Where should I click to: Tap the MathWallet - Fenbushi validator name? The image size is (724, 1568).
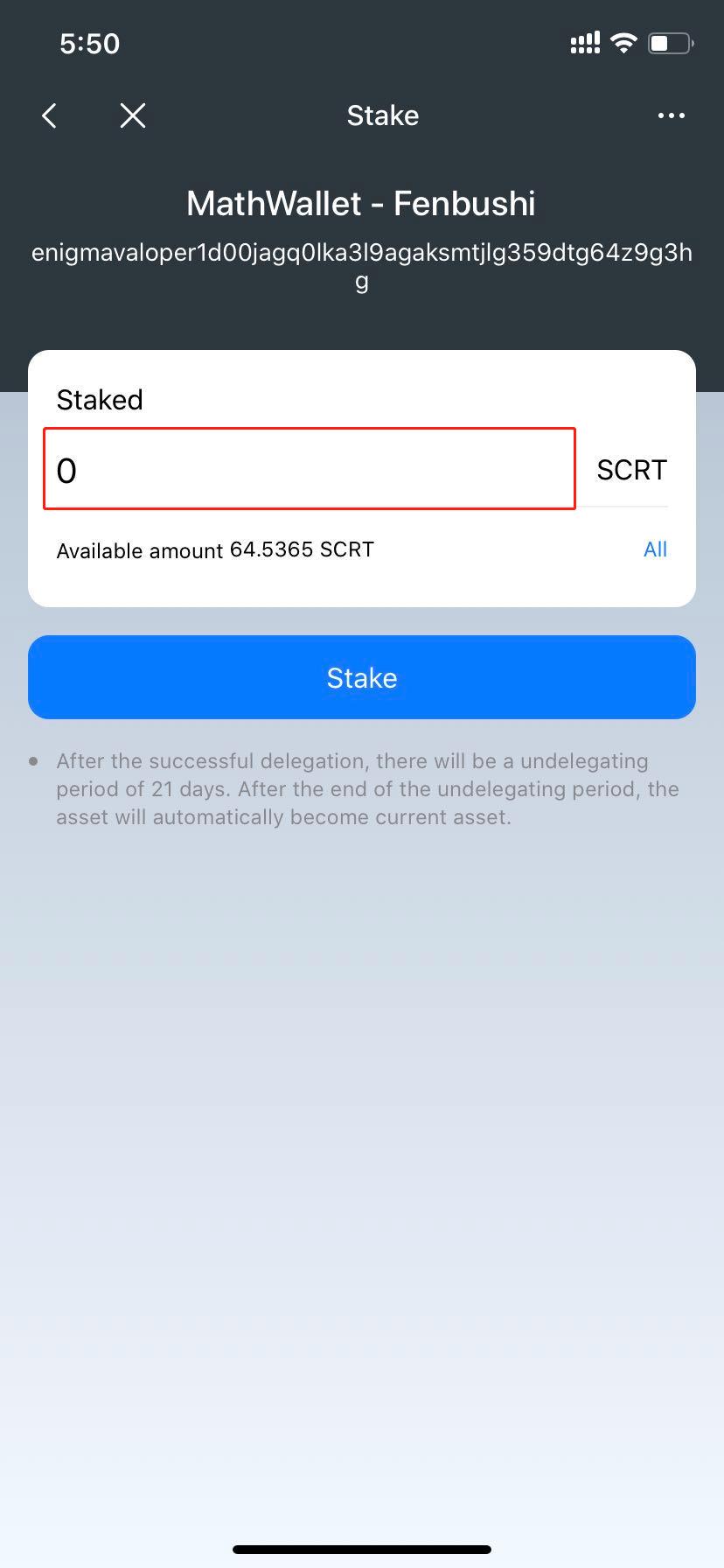[361, 203]
